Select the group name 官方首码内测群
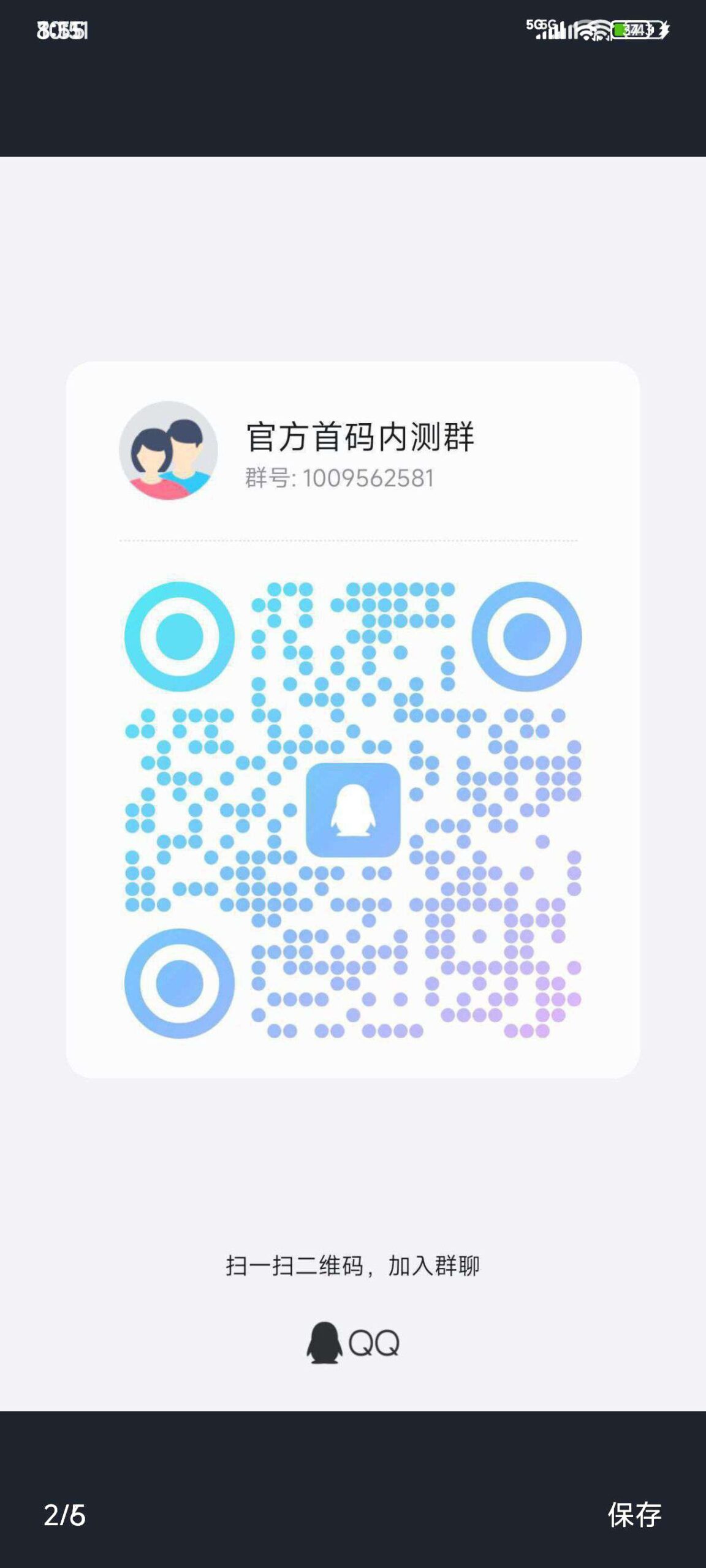Viewport: 706px width, 1568px height. [x=362, y=435]
